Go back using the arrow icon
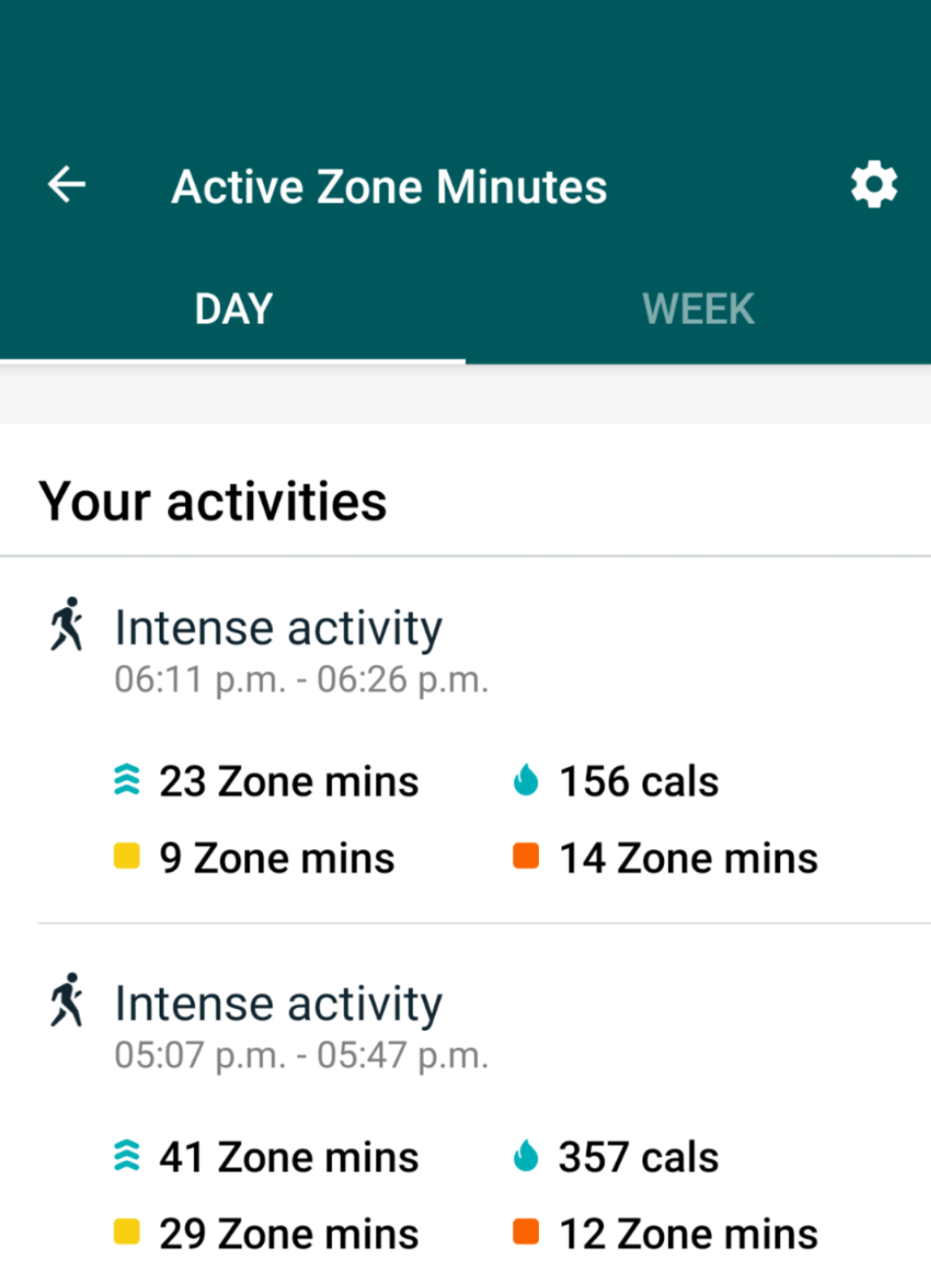931x1288 pixels. [67, 184]
